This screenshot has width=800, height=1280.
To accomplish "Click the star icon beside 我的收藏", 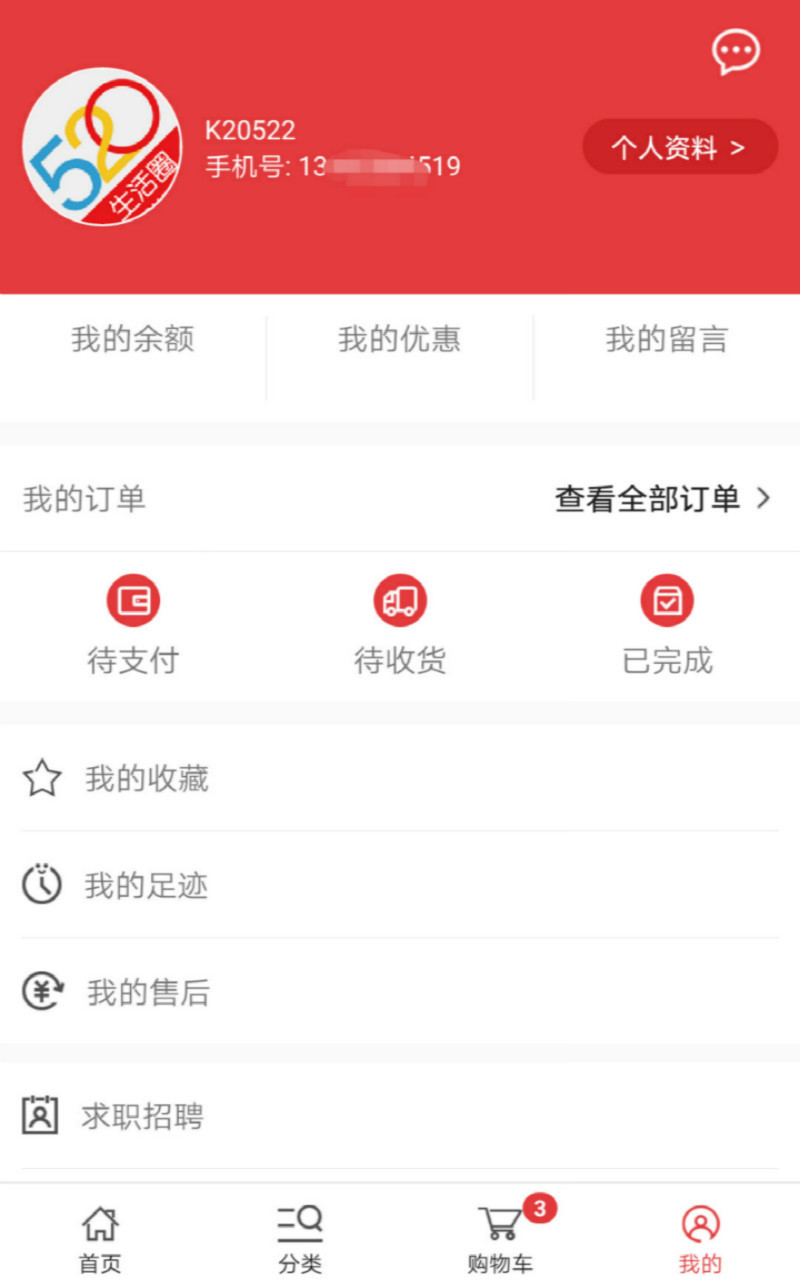I will point(42,778).
